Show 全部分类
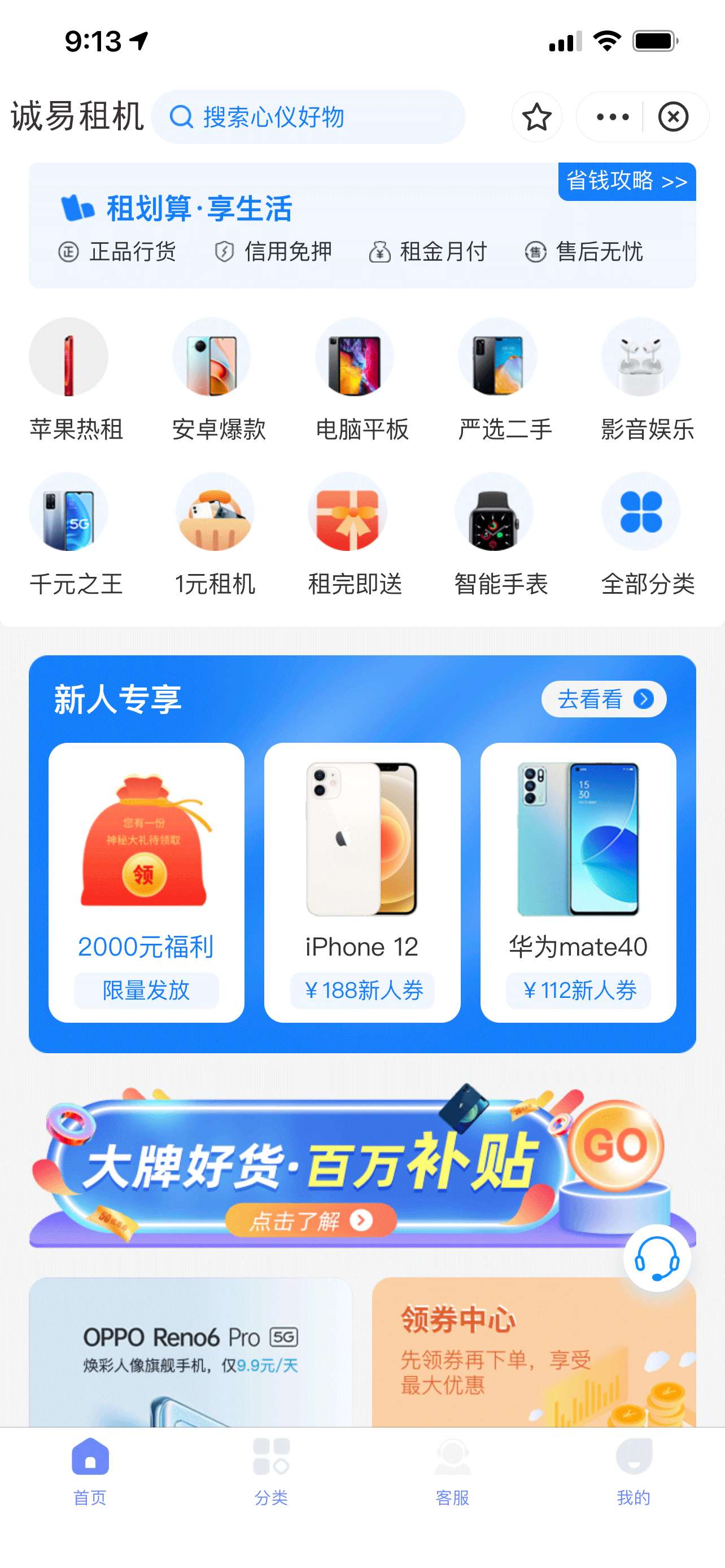 [641, 533]
